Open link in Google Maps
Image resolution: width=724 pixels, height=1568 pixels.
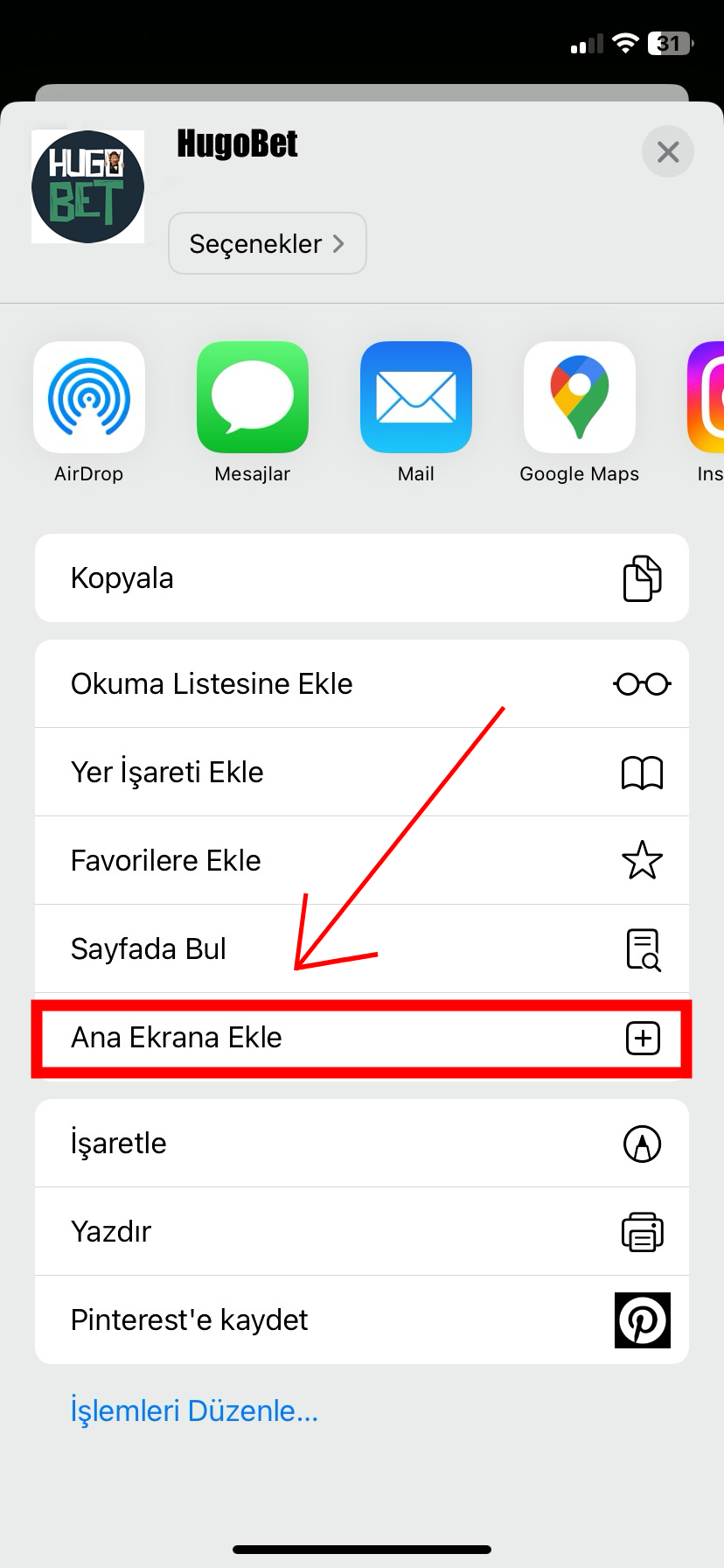(579, 397)
